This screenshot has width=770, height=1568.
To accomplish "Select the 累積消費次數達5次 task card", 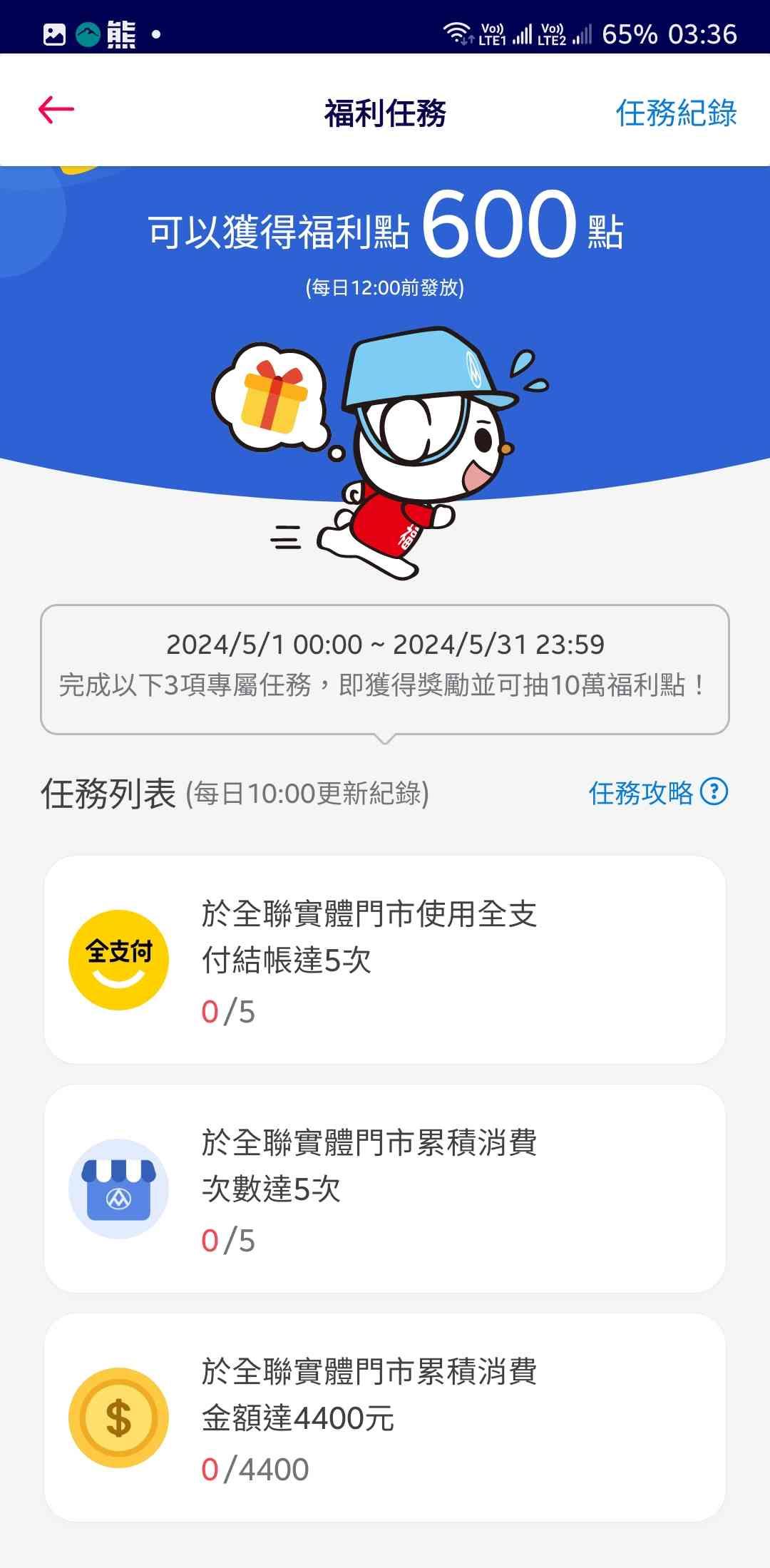I will point(385,1189).
